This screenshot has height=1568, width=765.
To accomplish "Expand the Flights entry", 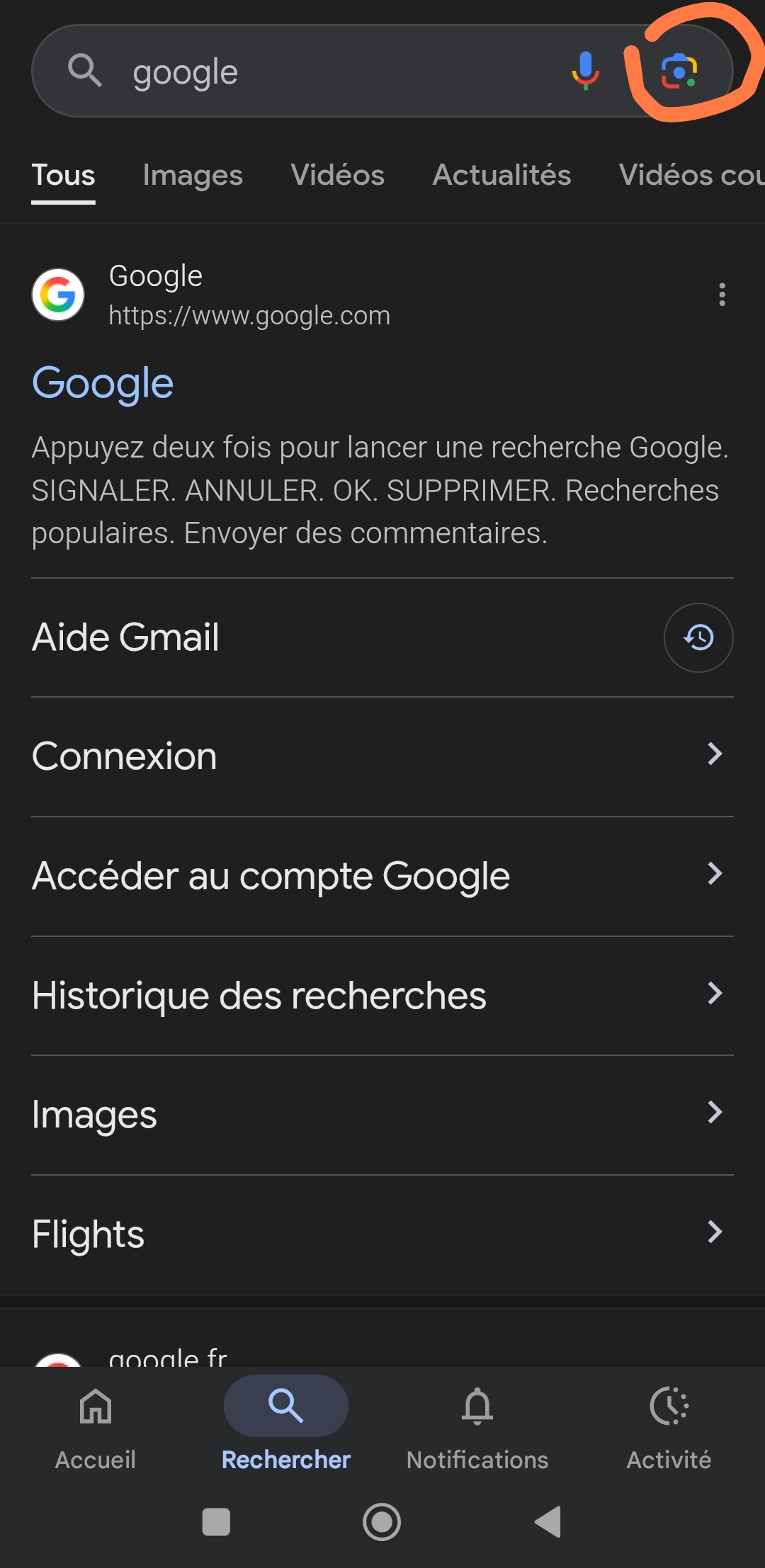I will tap(382, 1233).
